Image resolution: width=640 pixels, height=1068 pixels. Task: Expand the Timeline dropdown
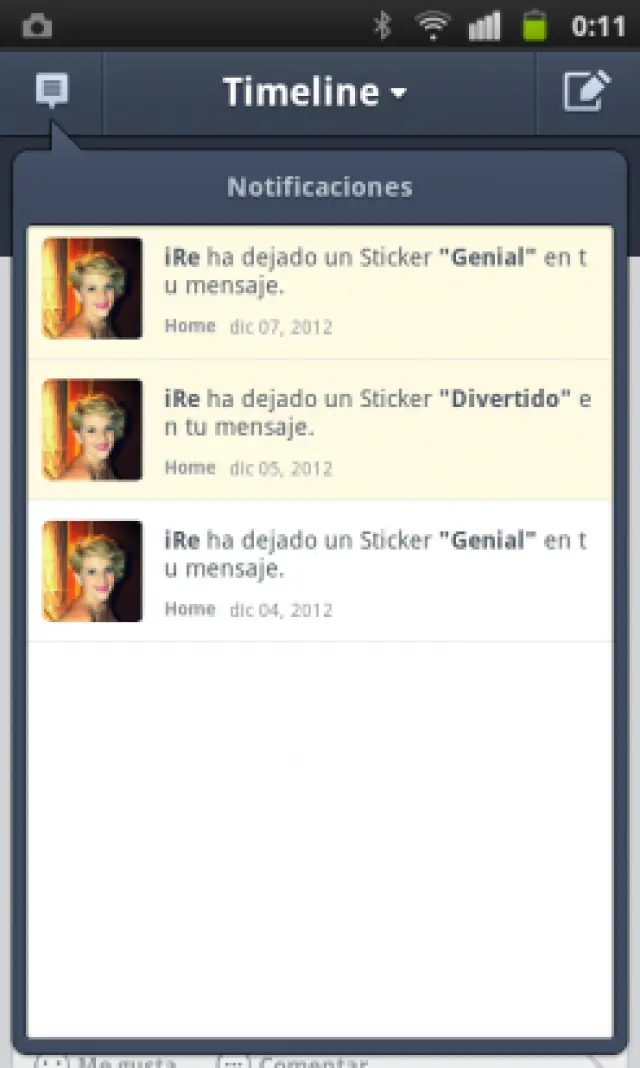[x=316, y=93]
